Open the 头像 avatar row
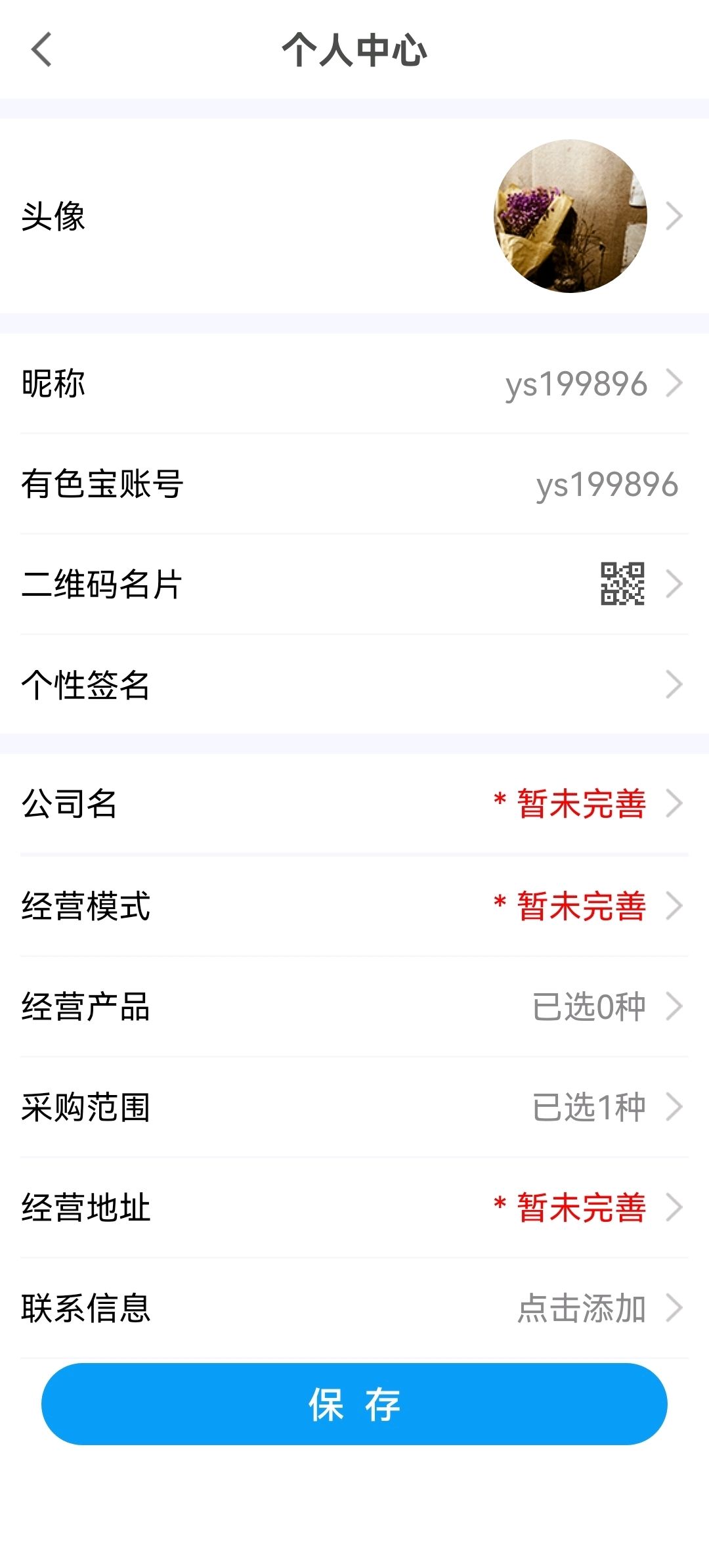The height and width of the screenshot is (1568, 709). (354, 216)
